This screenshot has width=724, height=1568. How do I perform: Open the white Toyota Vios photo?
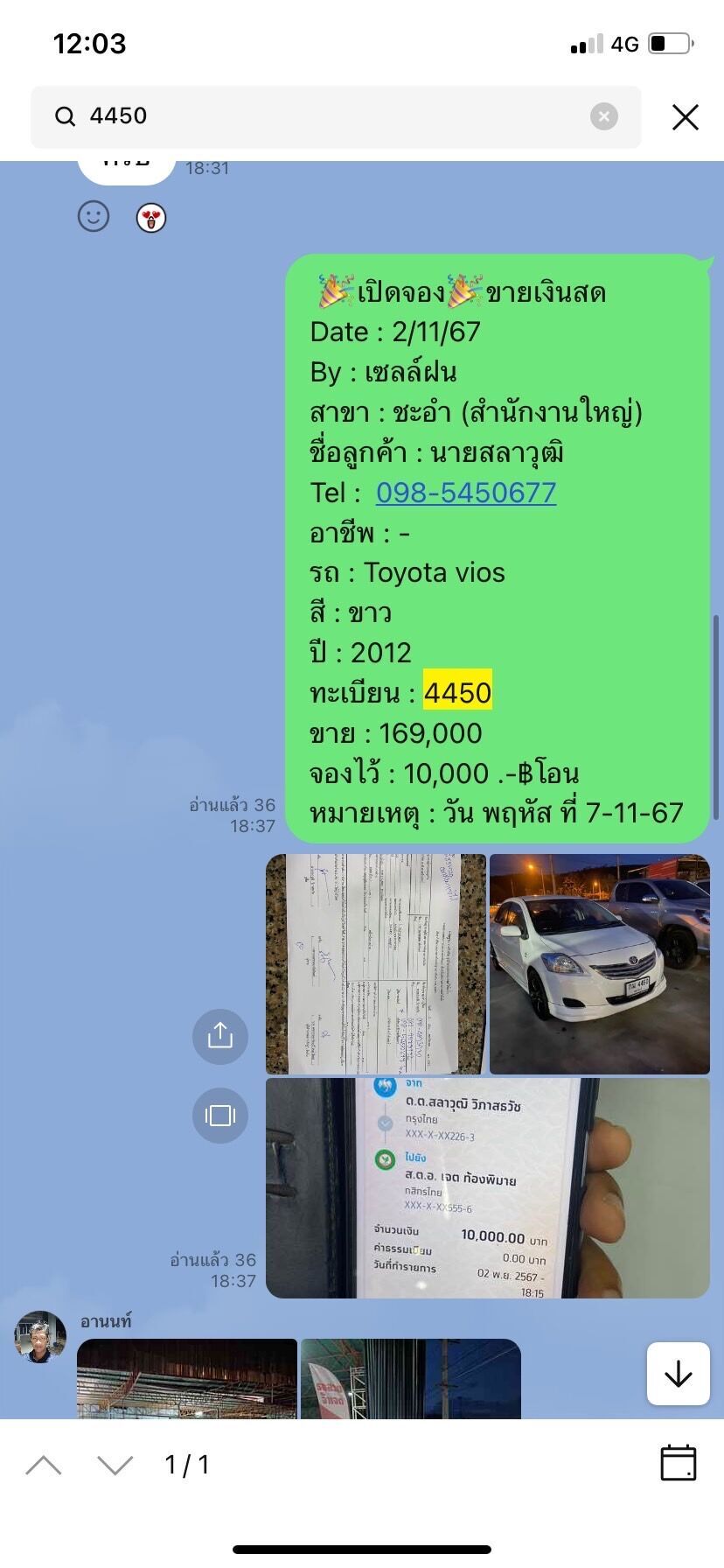click(600, 964)
